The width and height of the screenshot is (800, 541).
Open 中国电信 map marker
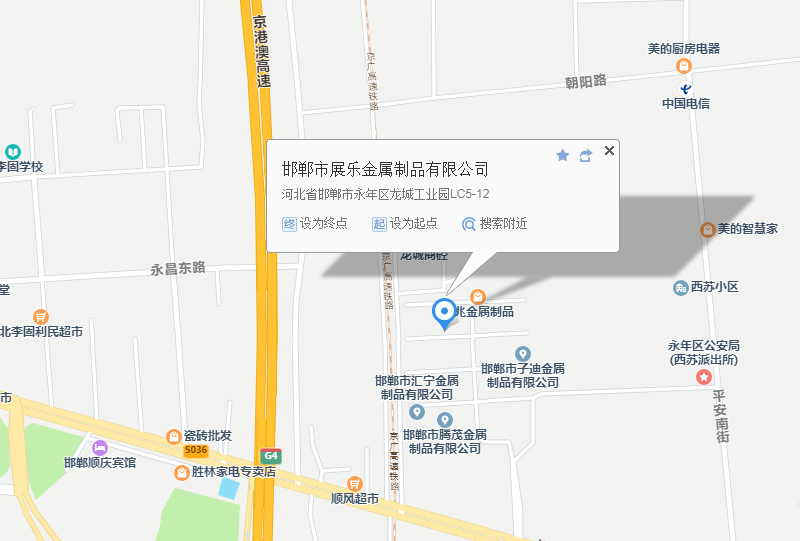tap(685, 87)
